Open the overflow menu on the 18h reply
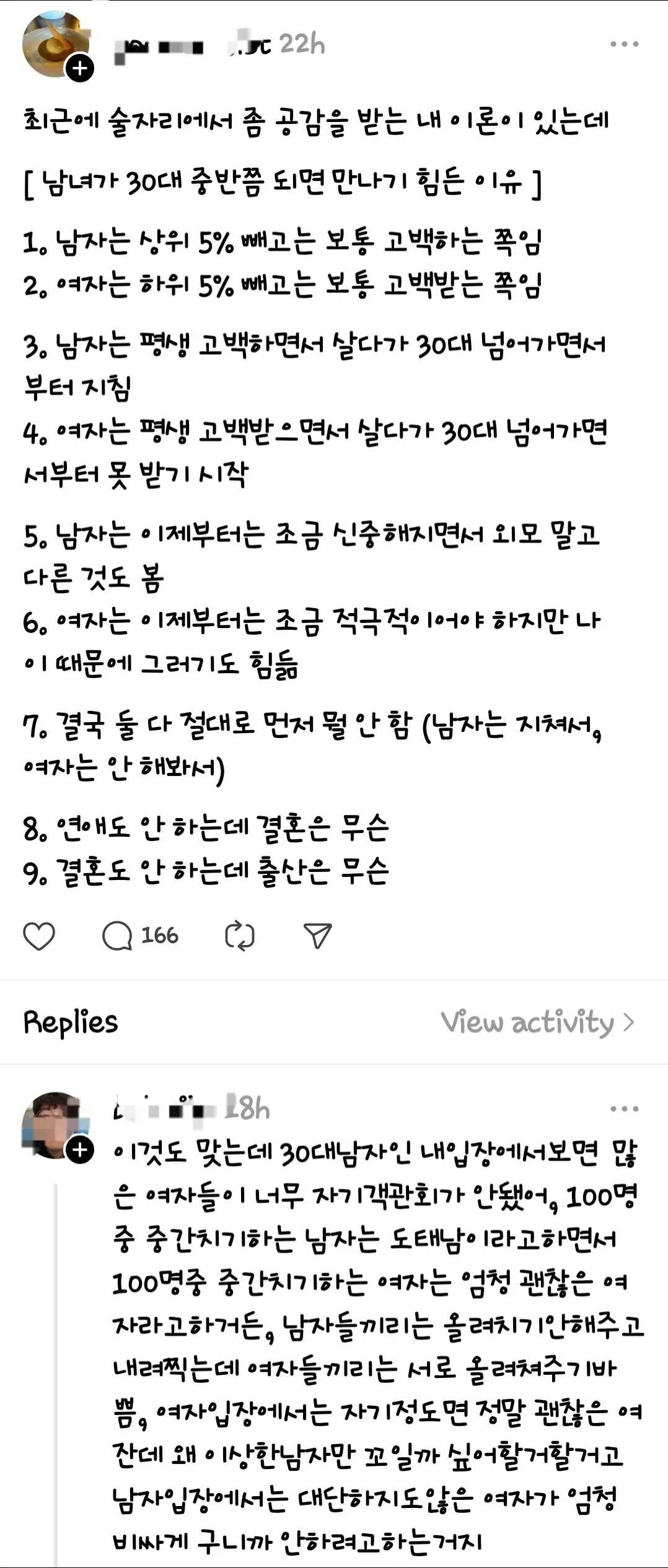The image size is (668, 1568). click(624, 1108)
